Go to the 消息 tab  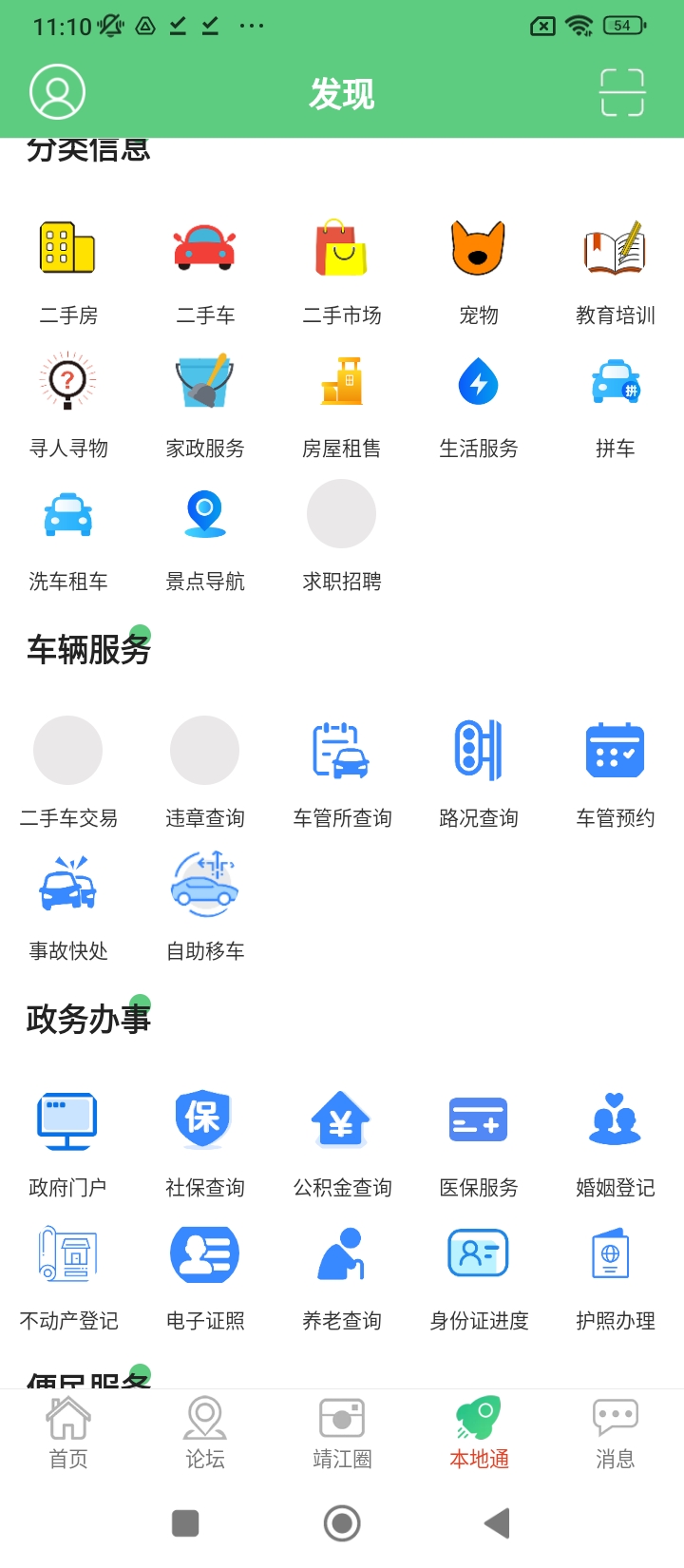616,1433
